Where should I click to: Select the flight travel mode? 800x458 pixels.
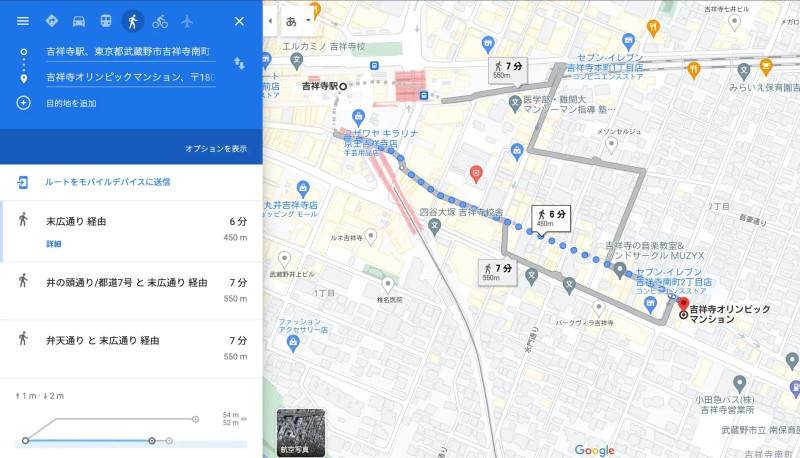(187, 21)
